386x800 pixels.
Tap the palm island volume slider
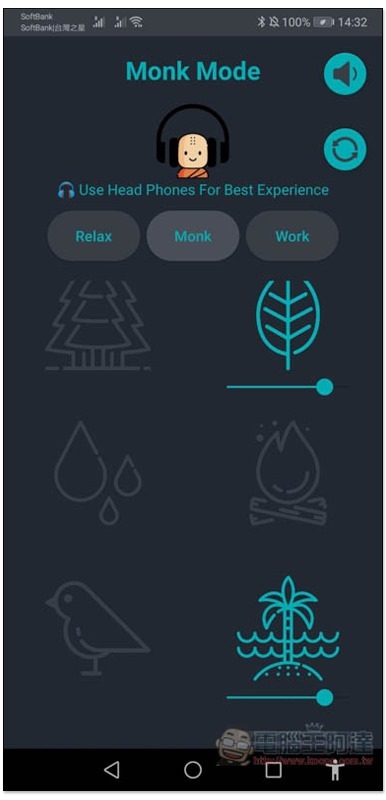(x=287, y=697)
